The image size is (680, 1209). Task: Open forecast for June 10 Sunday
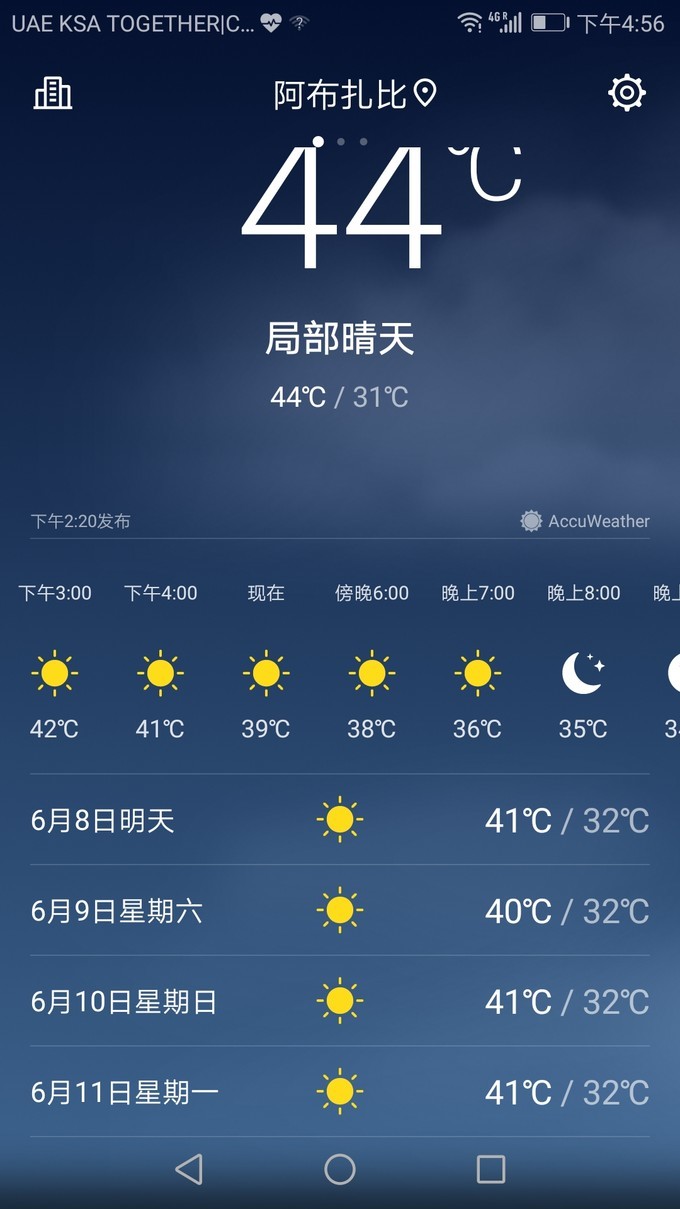[340, 1001]
